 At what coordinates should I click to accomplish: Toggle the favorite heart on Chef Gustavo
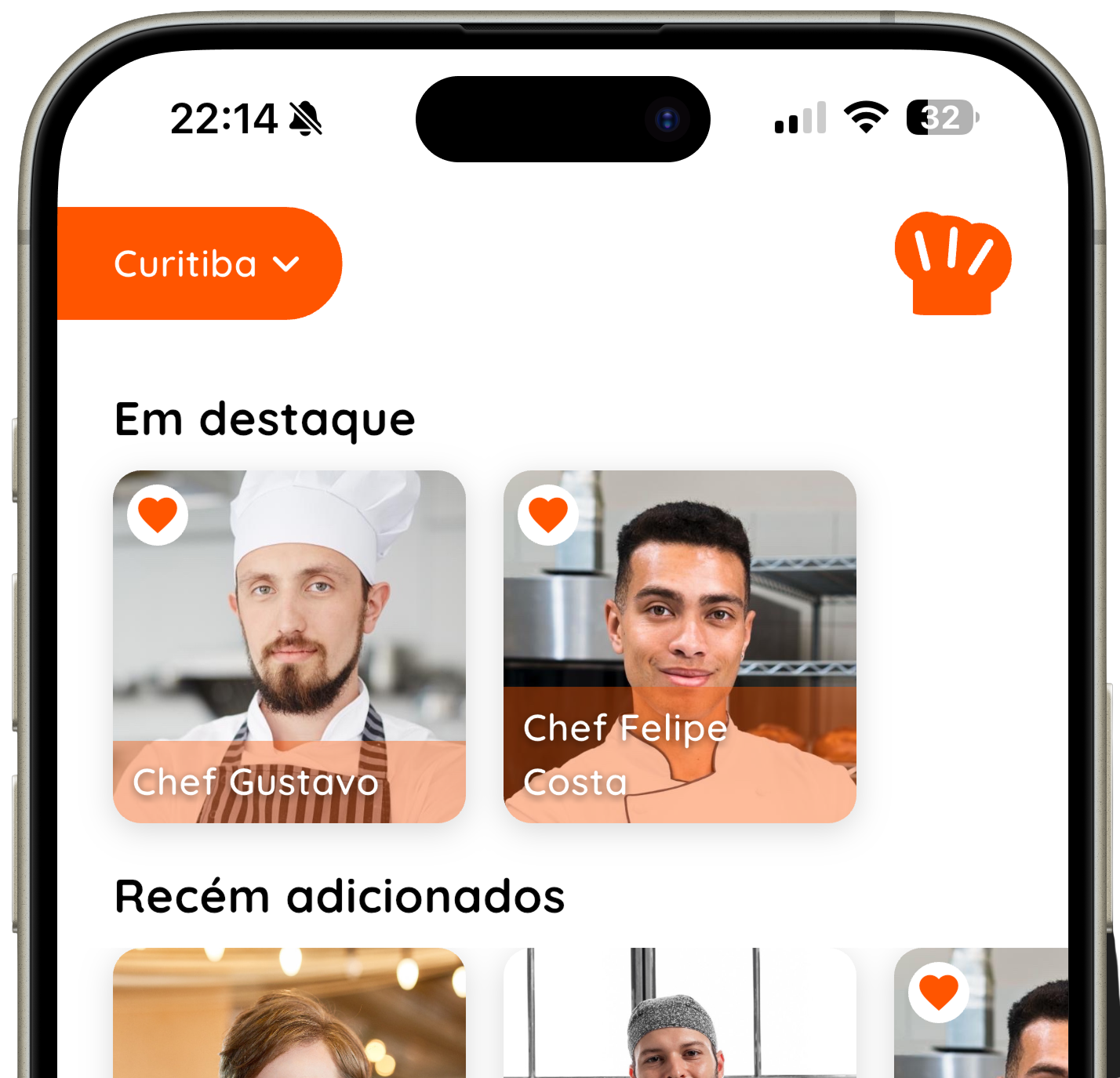(158, 515)
